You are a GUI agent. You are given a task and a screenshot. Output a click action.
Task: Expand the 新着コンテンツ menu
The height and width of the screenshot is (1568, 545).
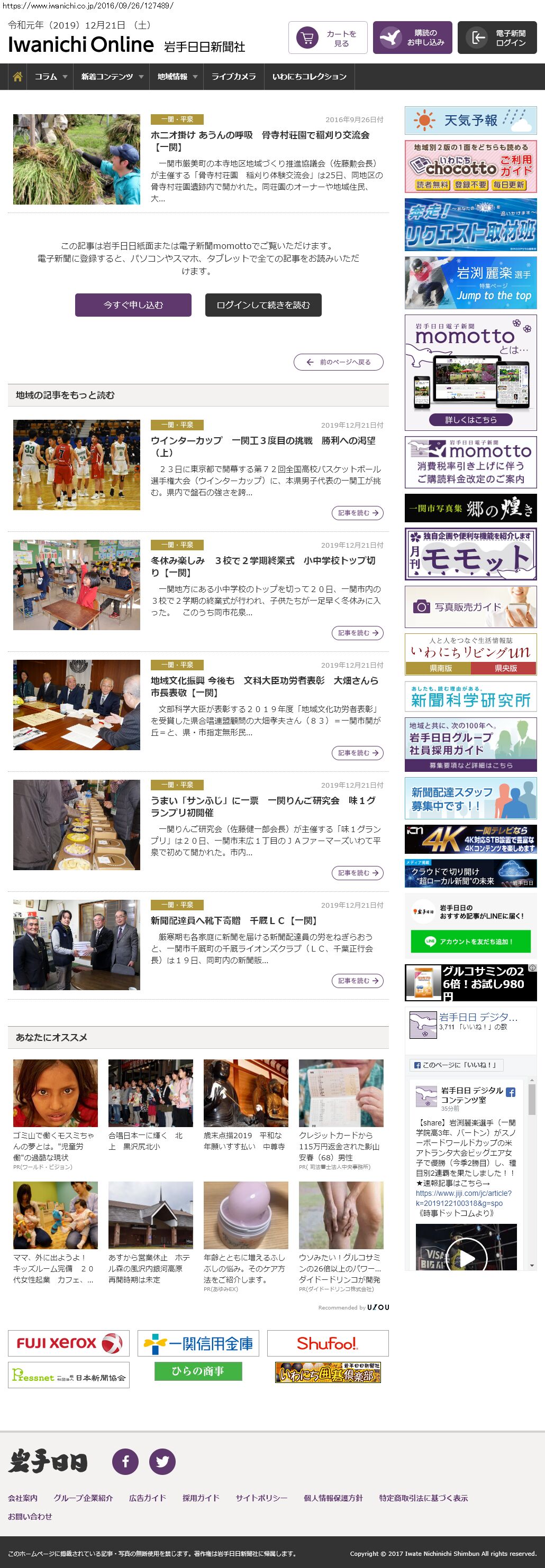pyautogui.click(x=112, y=77)
